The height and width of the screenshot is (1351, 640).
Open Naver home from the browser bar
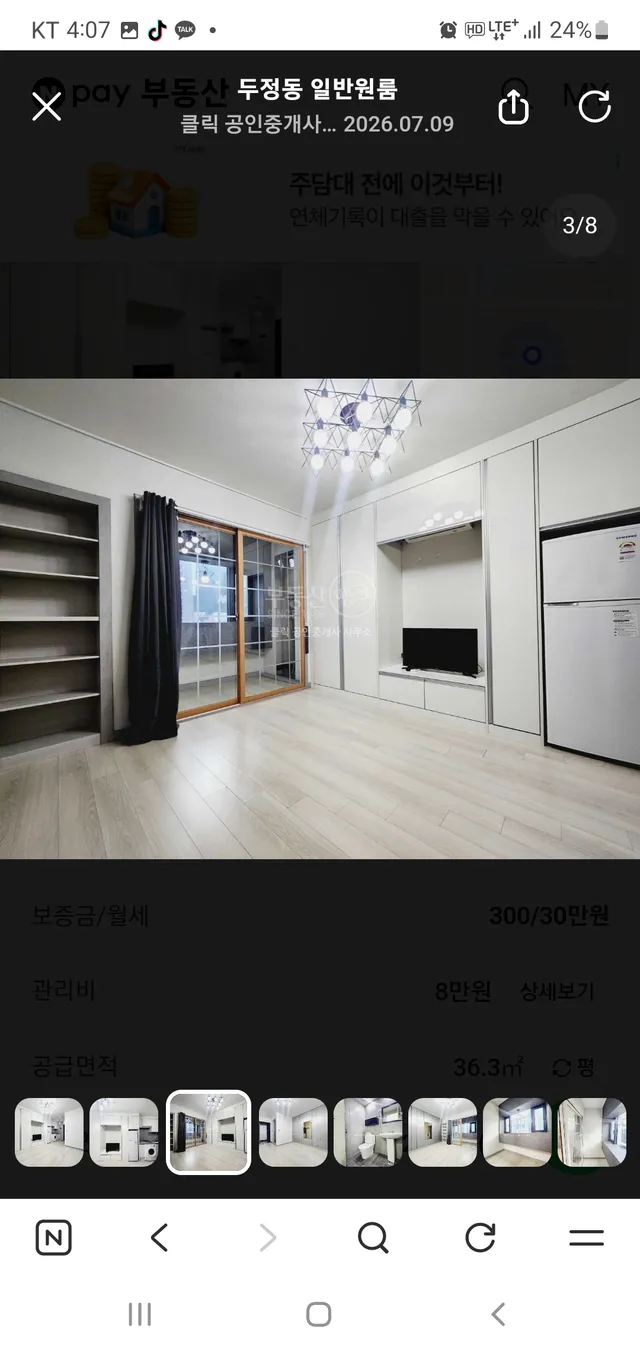[53, 1238]
